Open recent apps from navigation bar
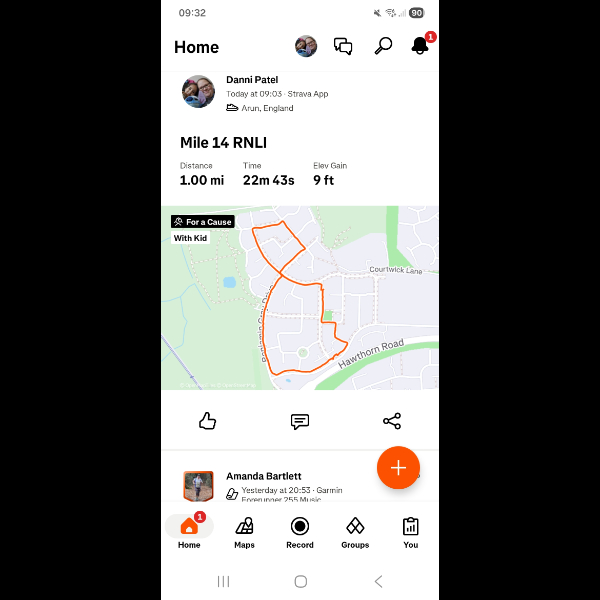600x600 pixels. (x=223, y=581)
